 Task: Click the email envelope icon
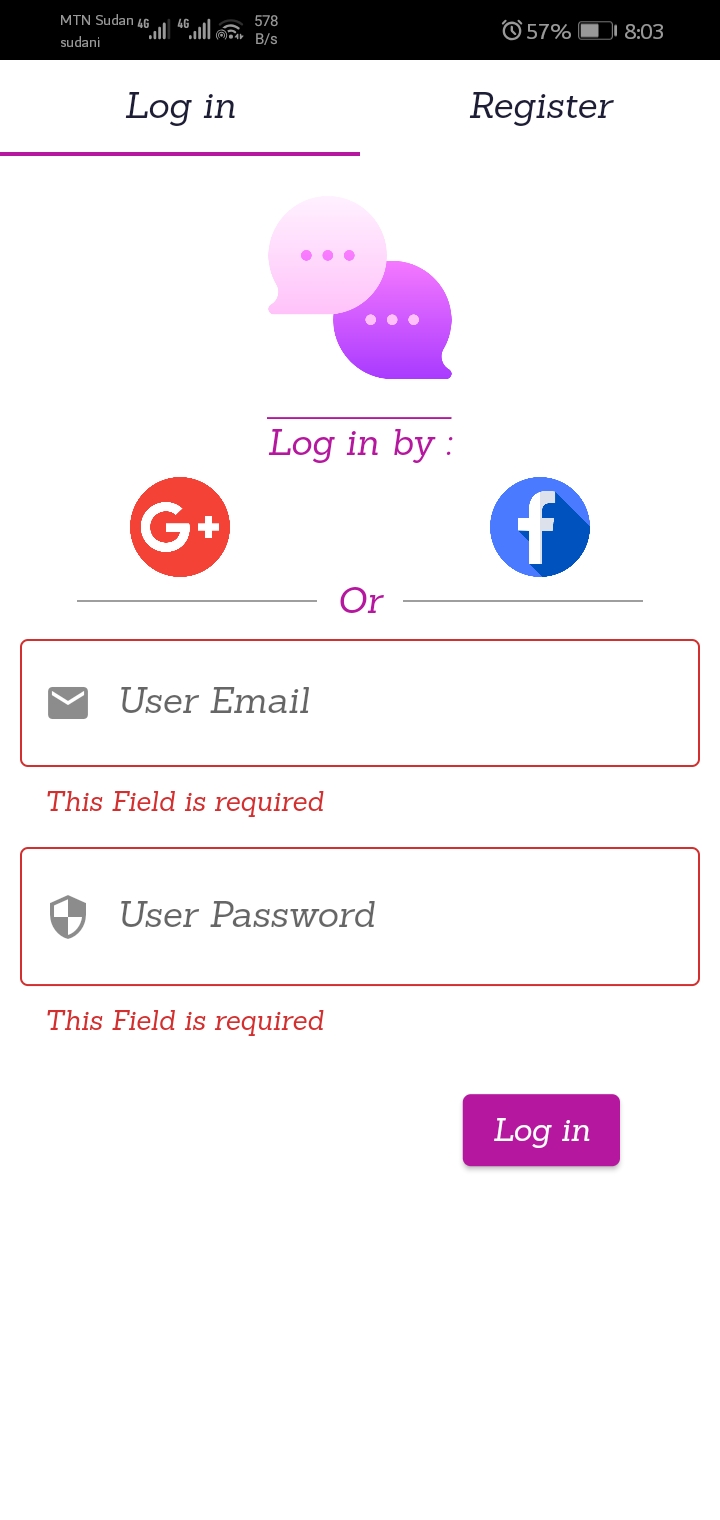click(67, 702)
